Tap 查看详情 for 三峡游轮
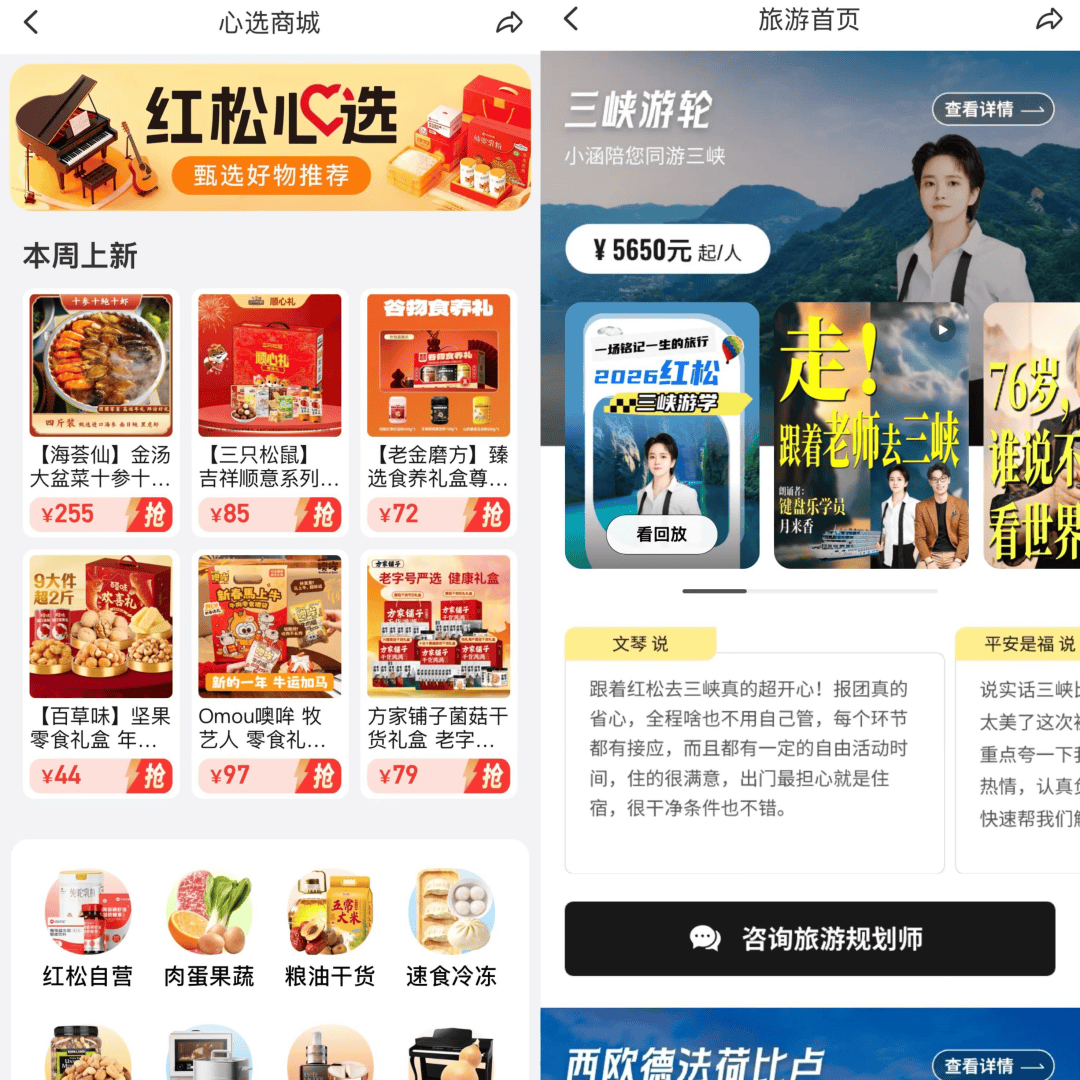 pyautogui.click(x=992, y=109)
